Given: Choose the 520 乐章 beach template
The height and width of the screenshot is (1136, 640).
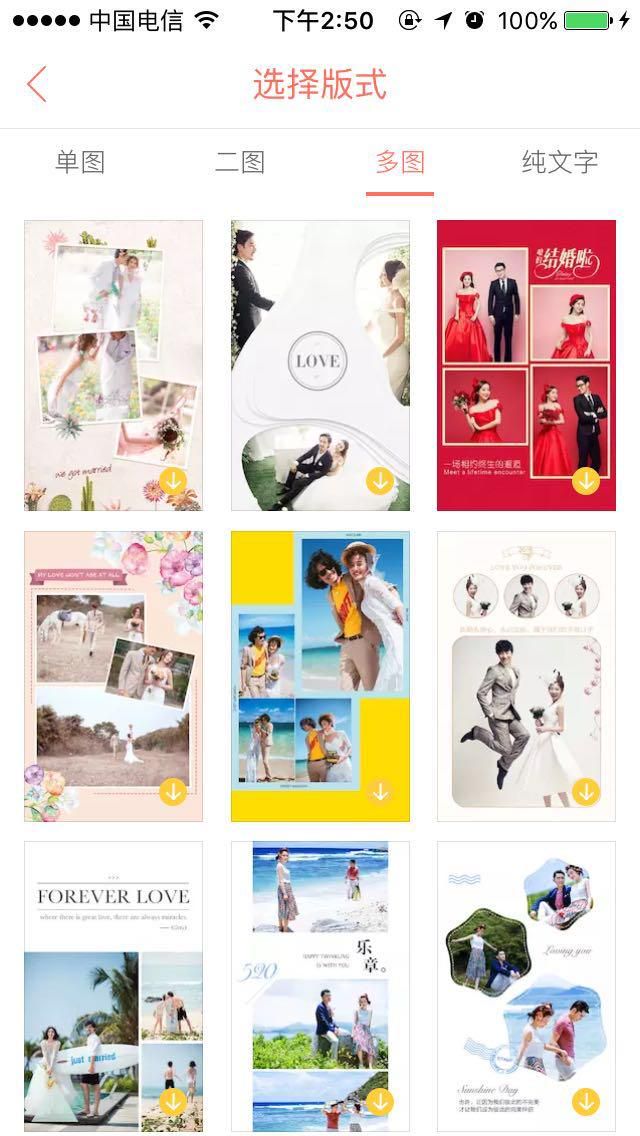Looking at the screenshot, I should pos(320,986).
